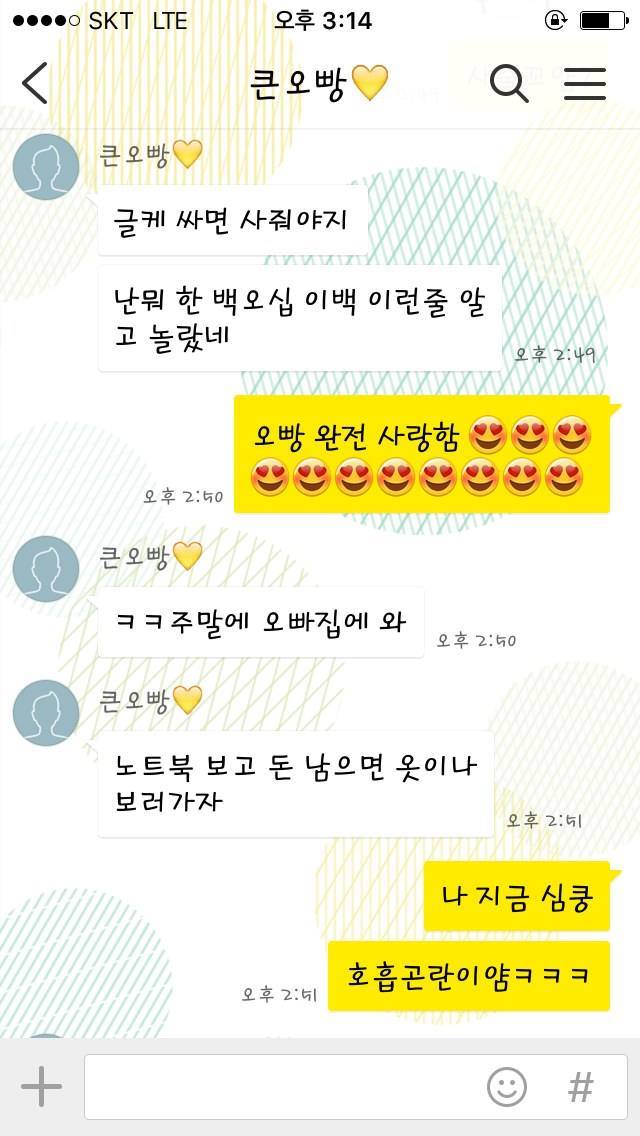Open the emoticon picker
The width and height of the screenshot is (640, 1136).
click(x=507, y=1086)
